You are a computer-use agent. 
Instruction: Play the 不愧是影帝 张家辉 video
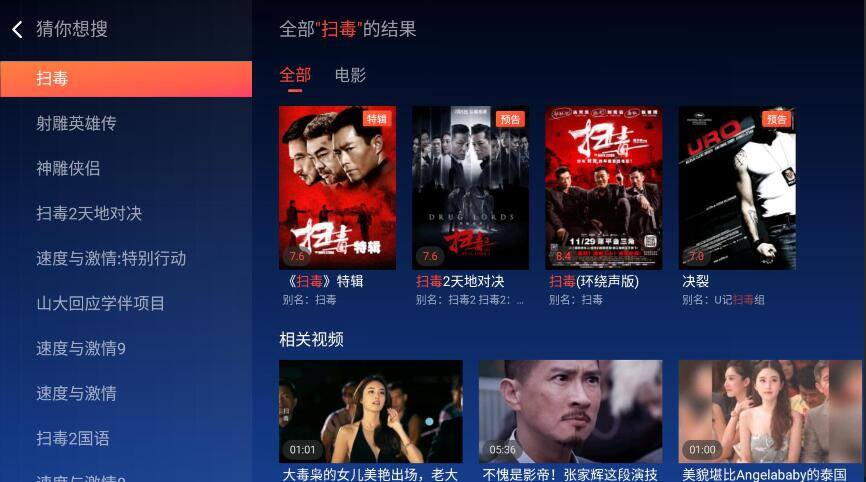(x=570, y=411)
